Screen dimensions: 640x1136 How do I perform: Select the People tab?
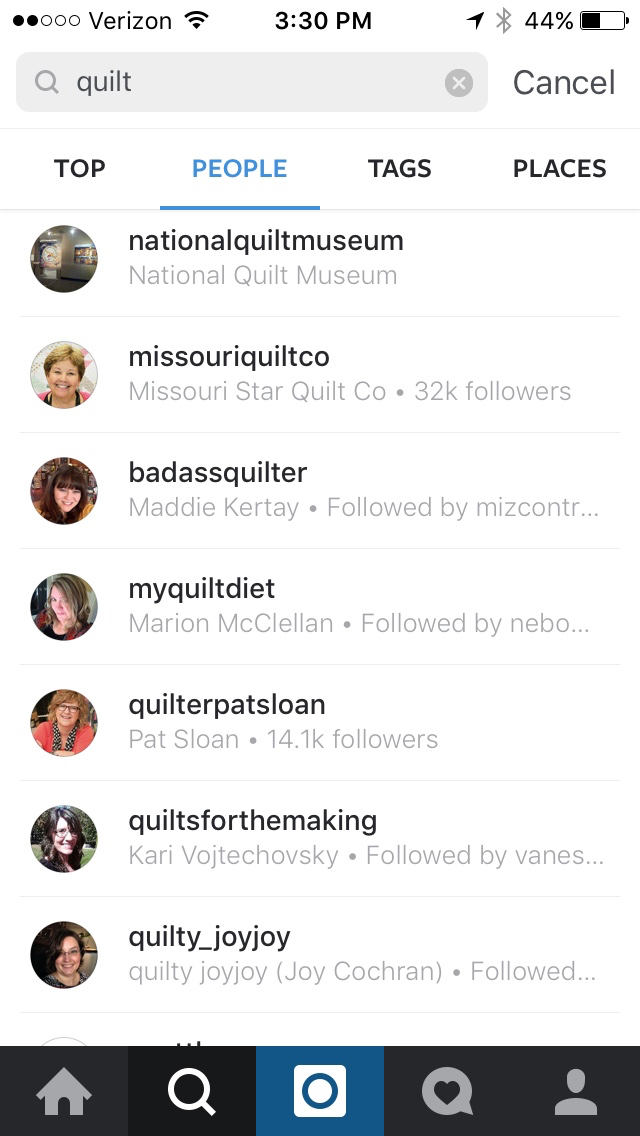click(x=240, y=169)
